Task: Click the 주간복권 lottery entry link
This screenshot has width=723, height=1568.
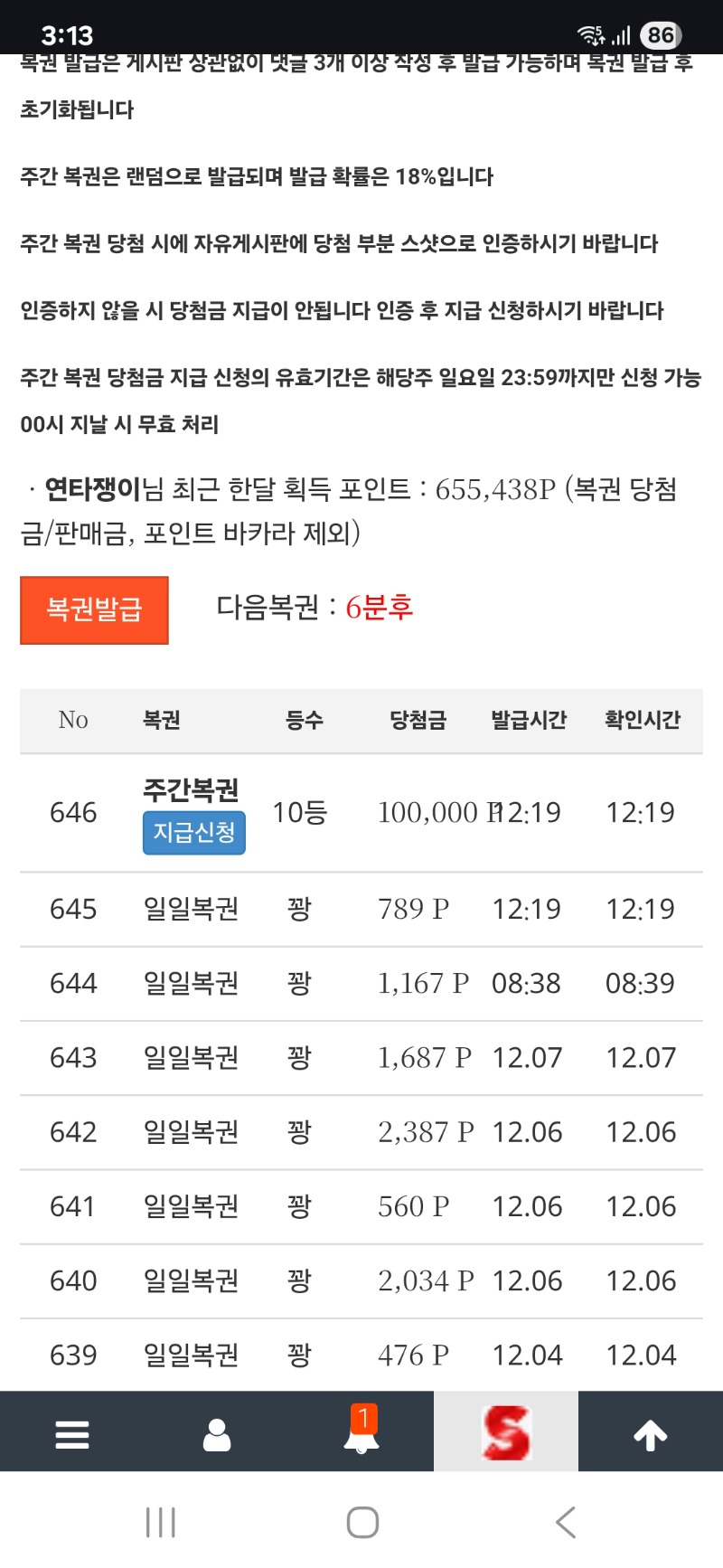Action: 192,790
